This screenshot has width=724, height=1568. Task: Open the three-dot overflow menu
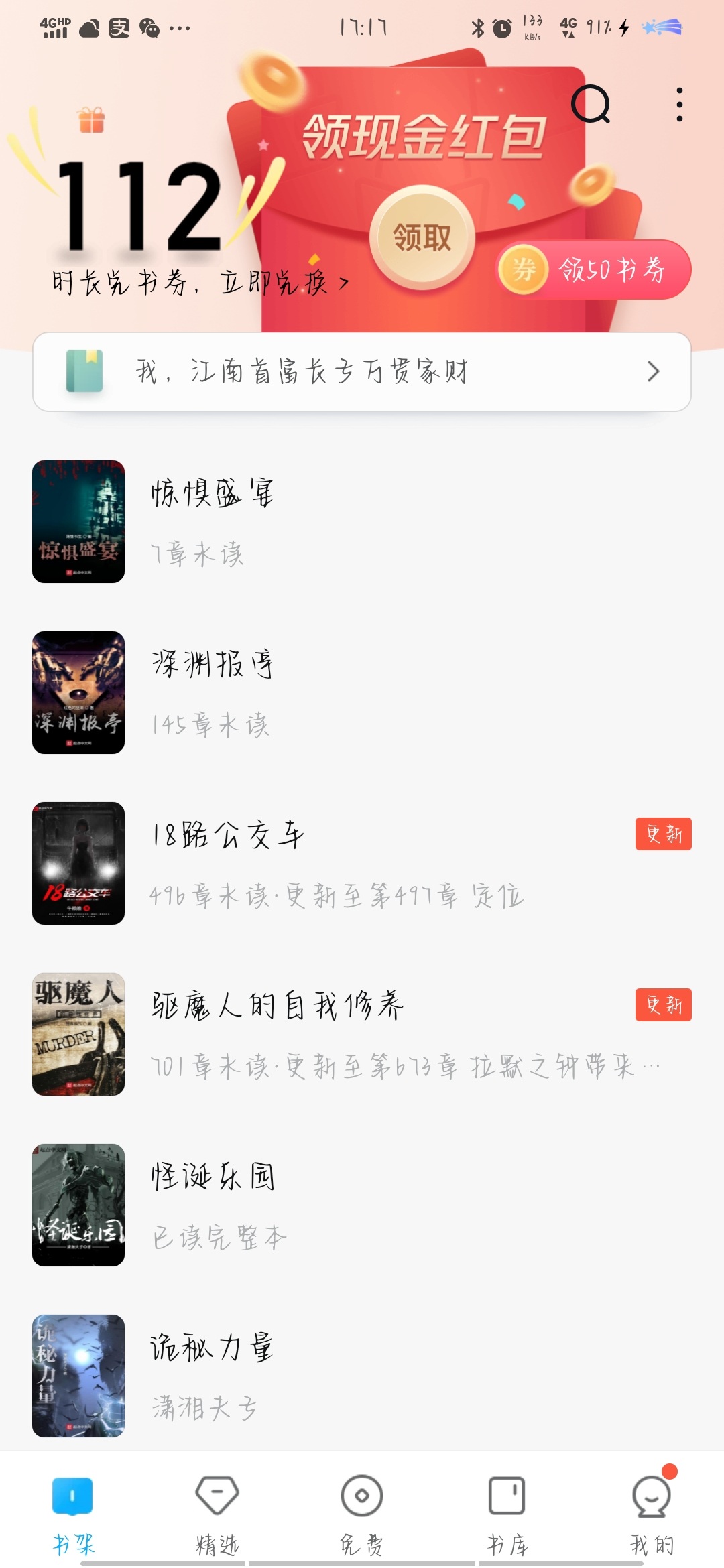(680, 105)
